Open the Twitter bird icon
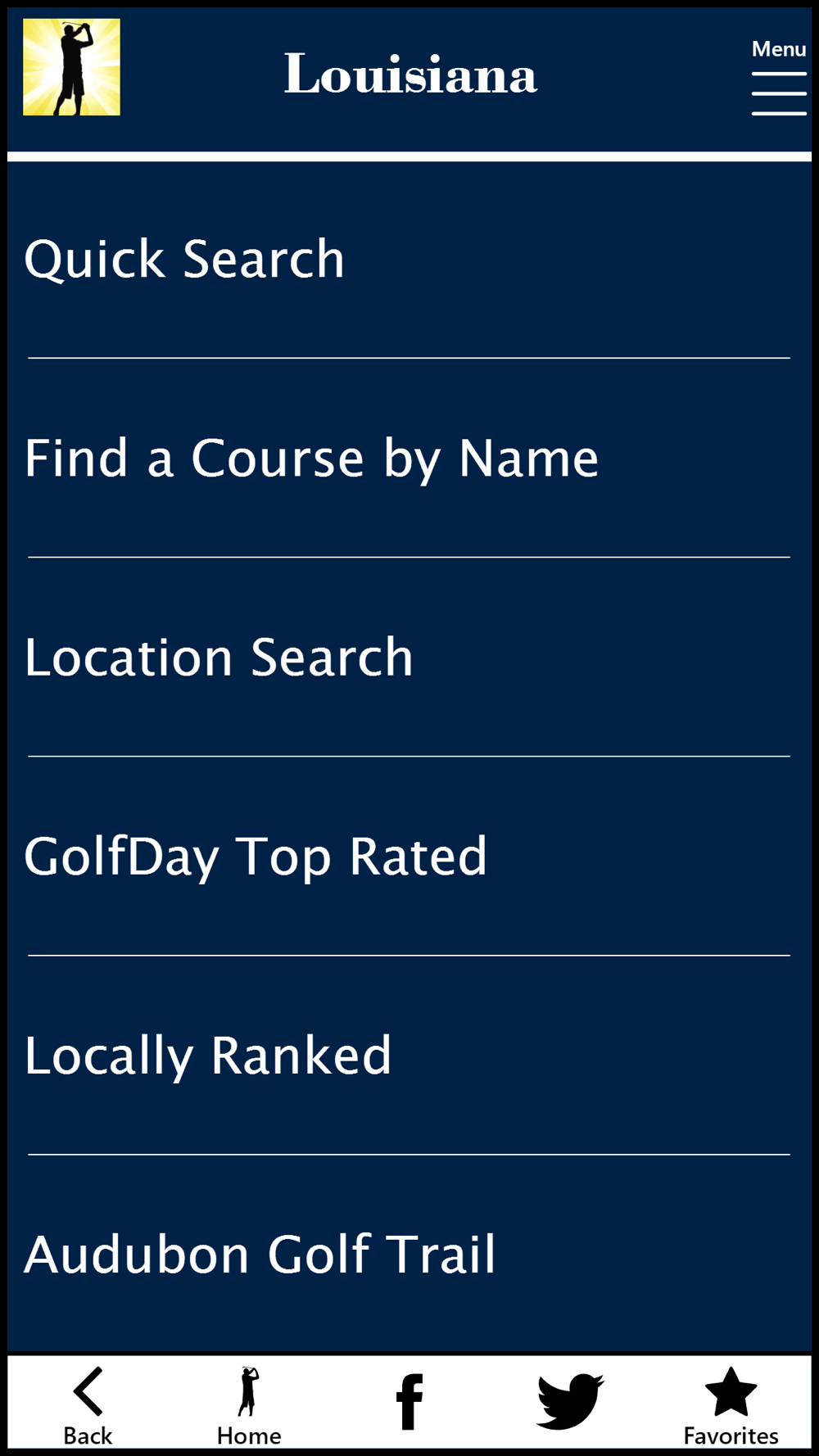This screenshot has width=819, height=1456. pyautogui.click(x=570, y=1402)
